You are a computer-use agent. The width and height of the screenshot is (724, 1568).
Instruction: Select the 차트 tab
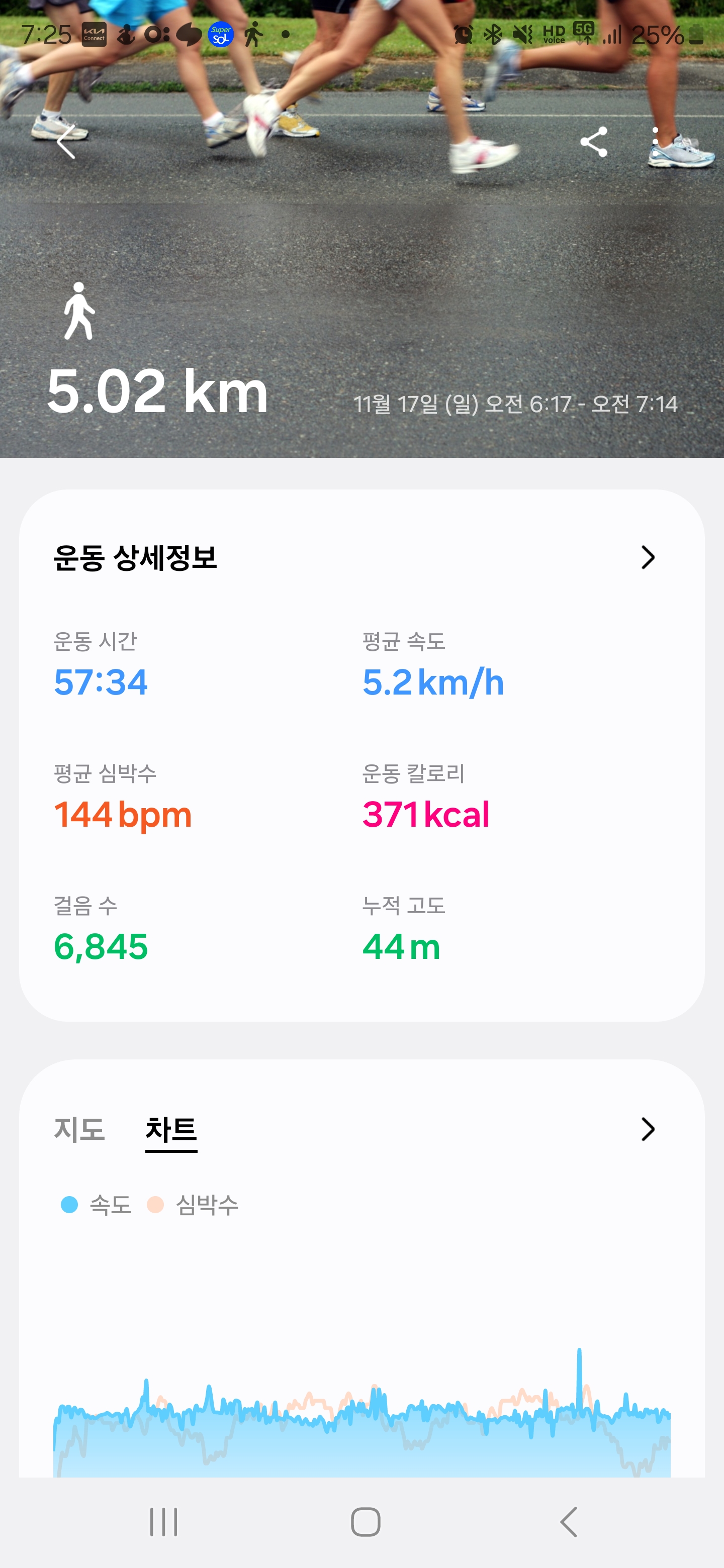171,1130
